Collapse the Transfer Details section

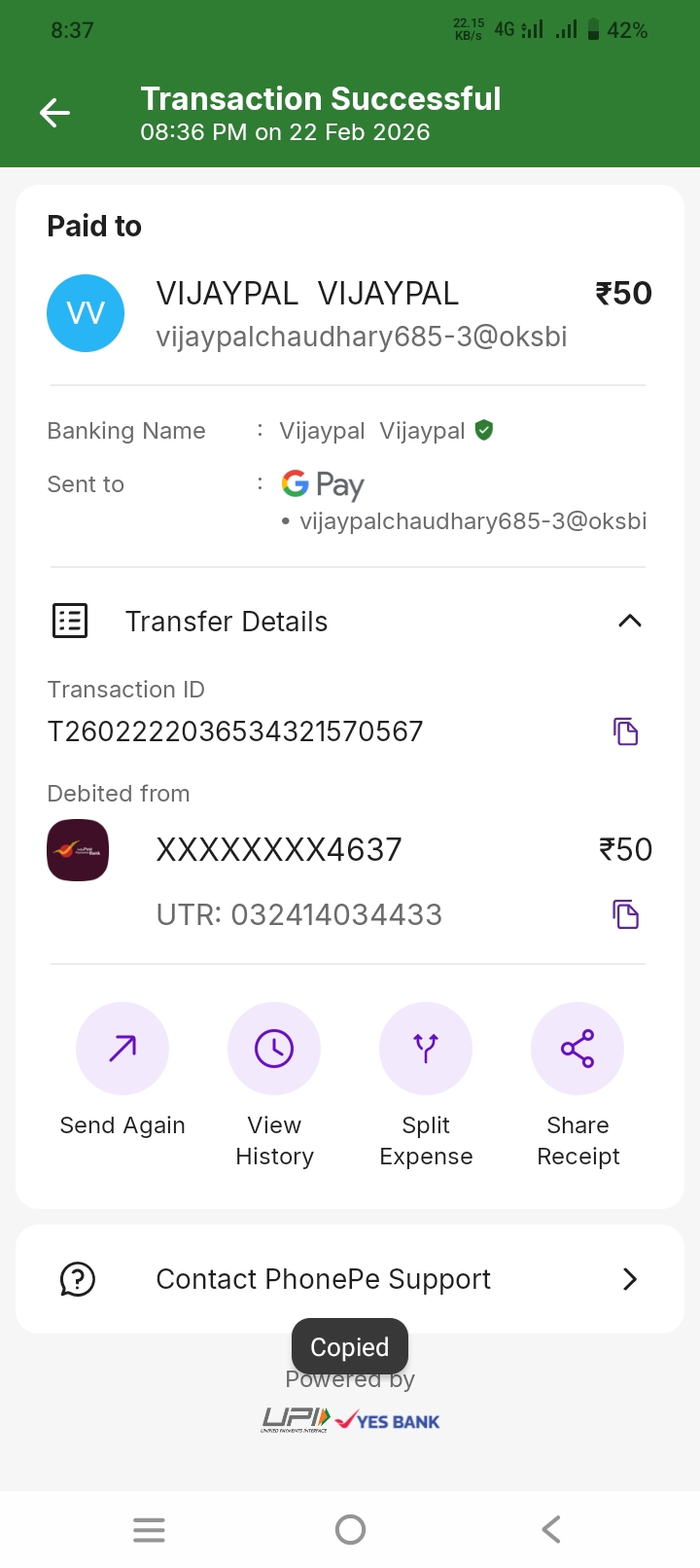coord(630,622)
